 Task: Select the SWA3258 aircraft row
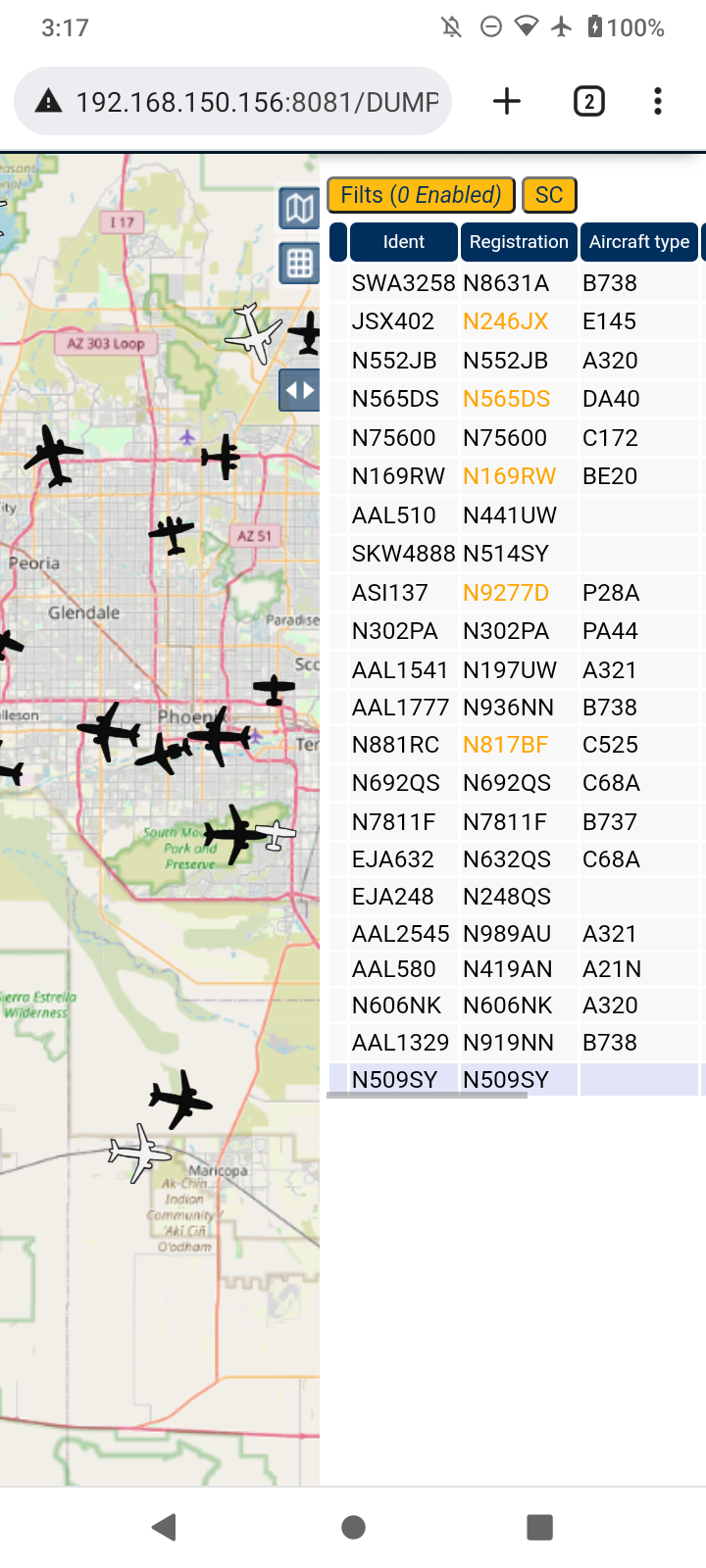point(516,283)
